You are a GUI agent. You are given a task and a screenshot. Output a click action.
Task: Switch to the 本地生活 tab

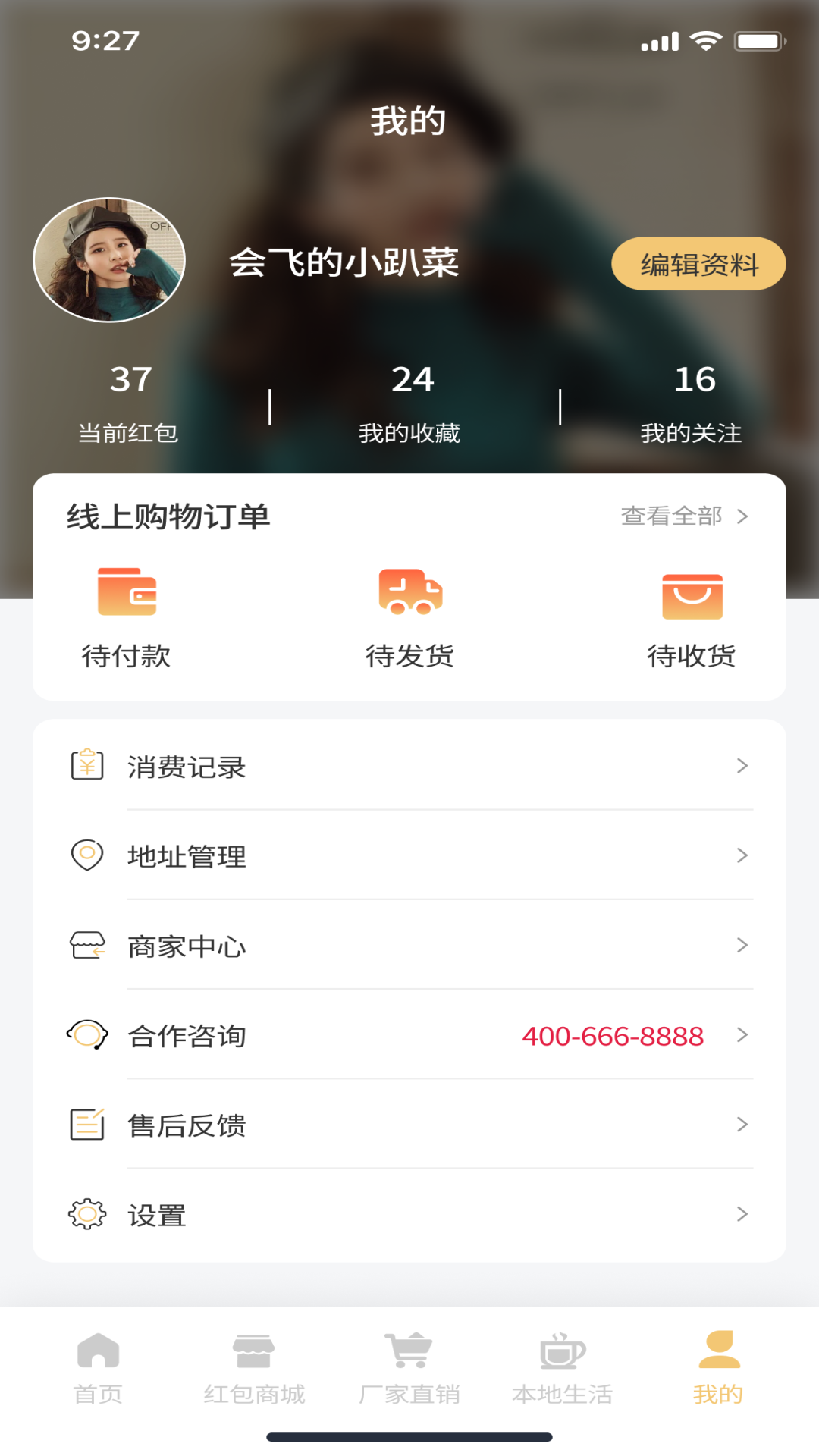pyautogui.click(x=562, y=1367)
